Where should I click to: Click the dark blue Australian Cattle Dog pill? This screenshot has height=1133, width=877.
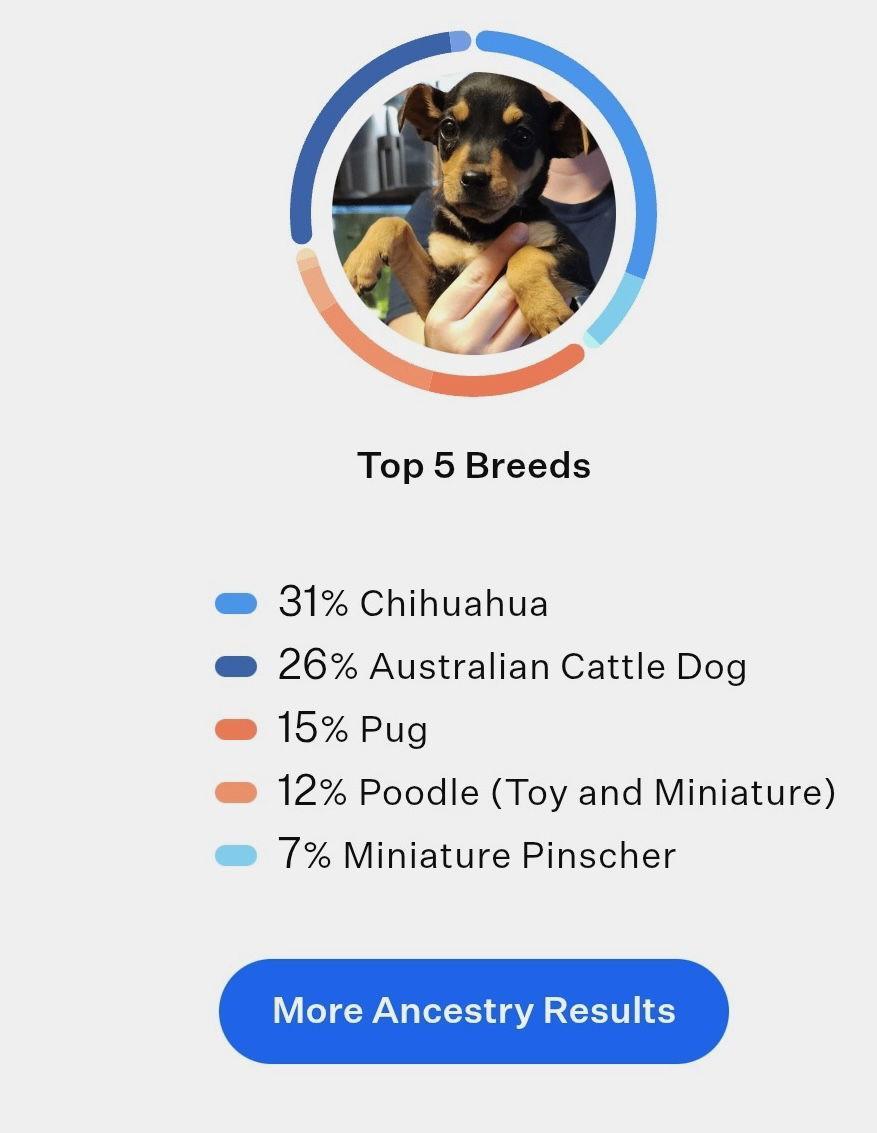click(x=237, y=666)
